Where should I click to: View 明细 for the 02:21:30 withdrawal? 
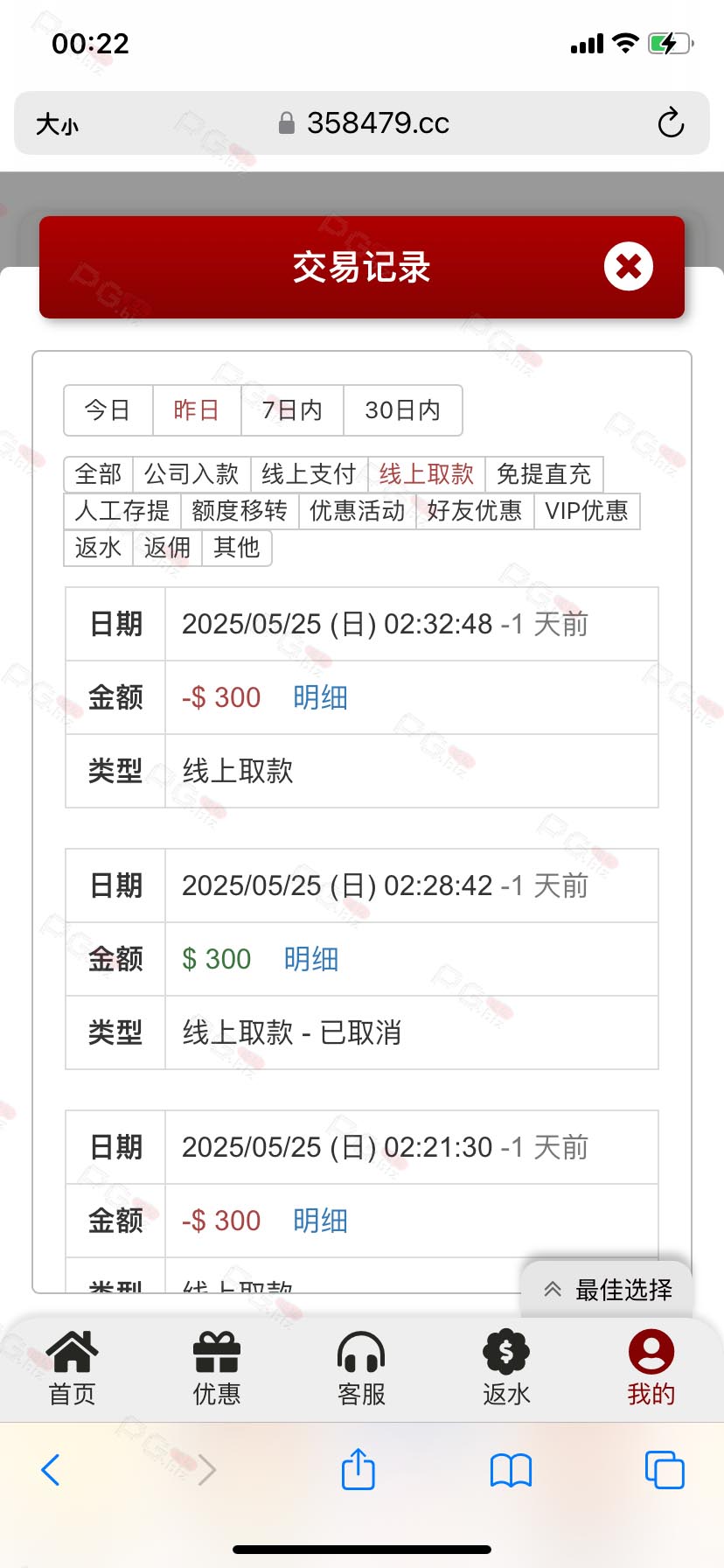[320, 1221]
